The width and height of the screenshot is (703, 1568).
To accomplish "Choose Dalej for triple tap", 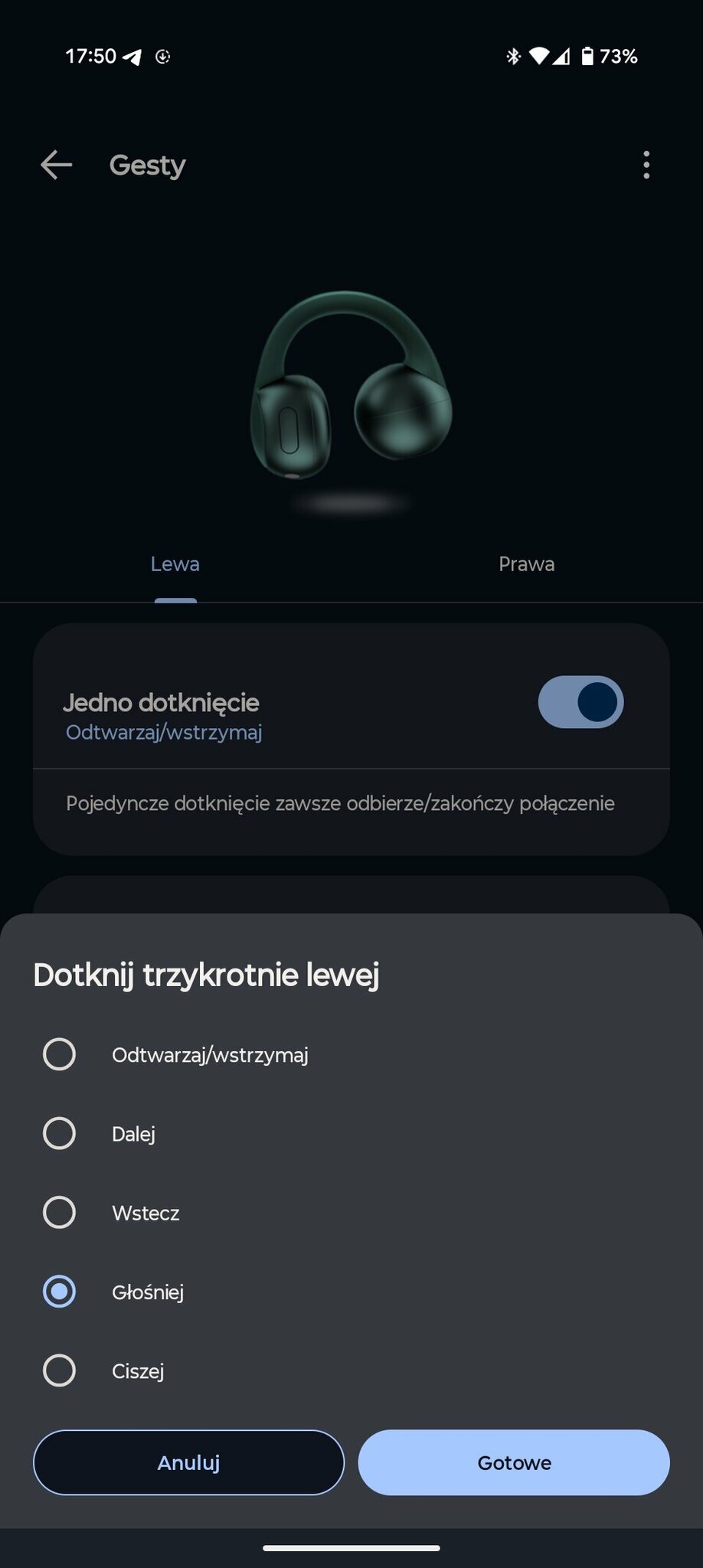I will pyautogui.click(x=59, y=1133).
